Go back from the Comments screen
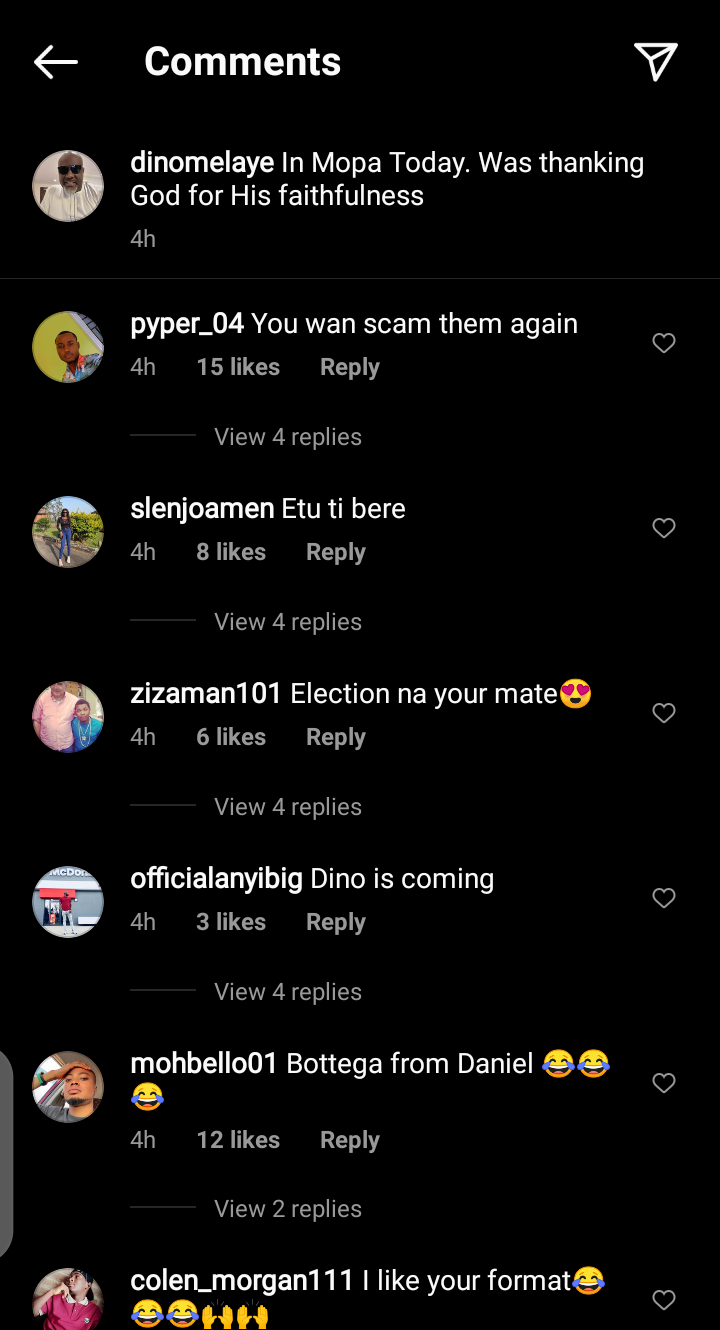This screenshot has height=1330, width=720. click(56, 62)
